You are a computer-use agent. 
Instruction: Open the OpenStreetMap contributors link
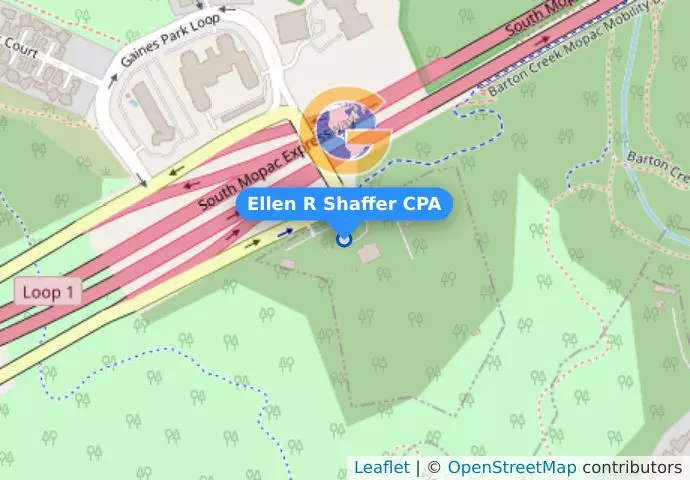coord(511,467)
